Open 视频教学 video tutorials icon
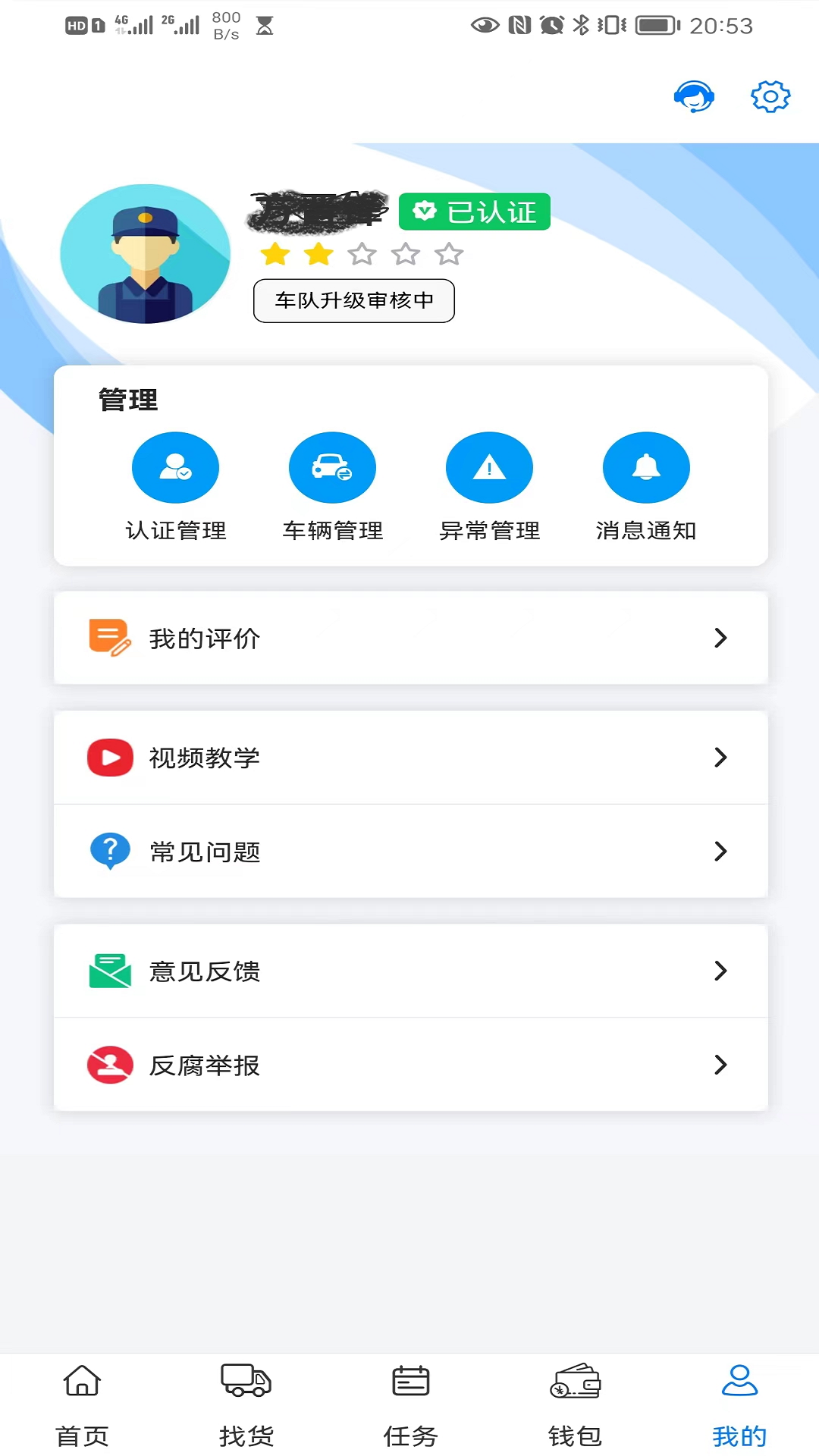The width and height of the screenshot is (819, 1456). click(x=109, y=758)
